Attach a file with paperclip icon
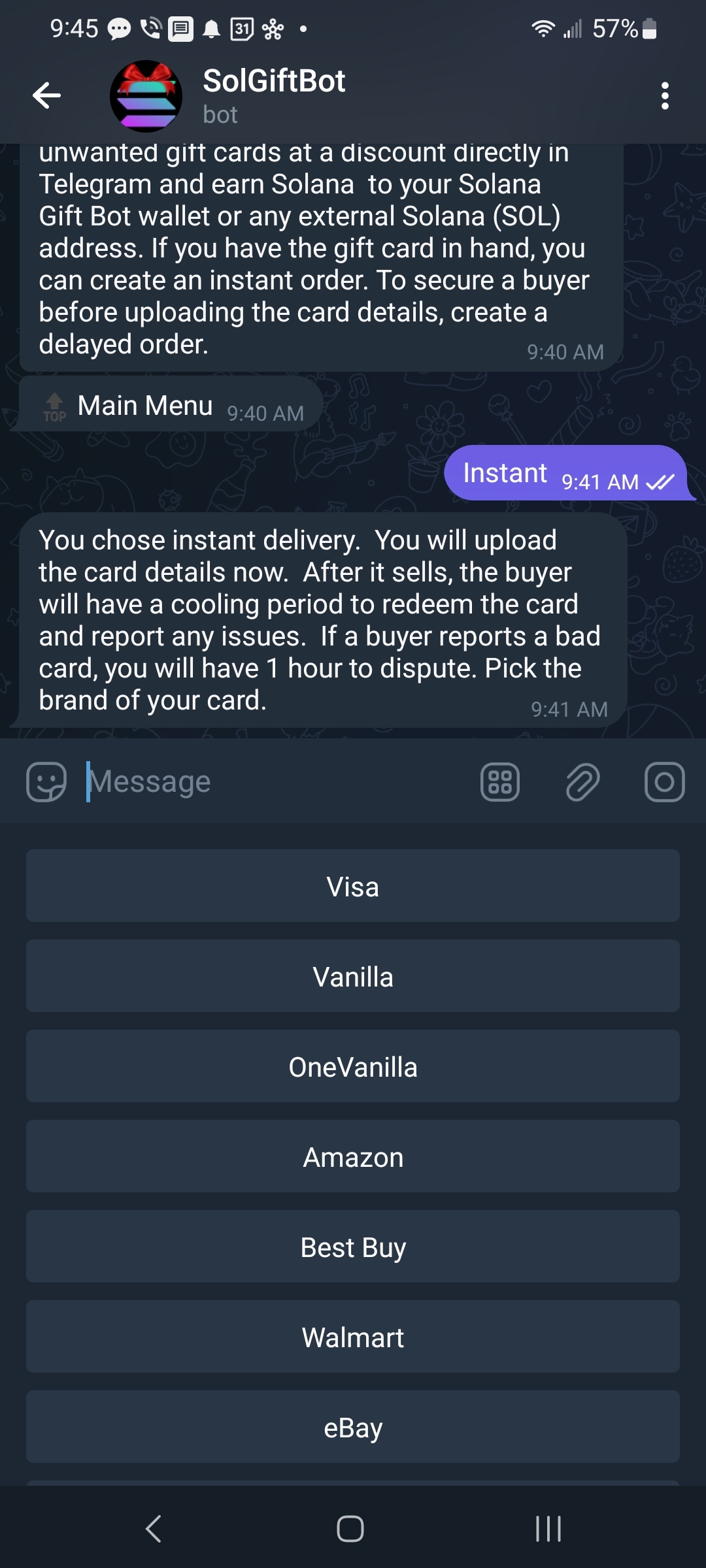Screen dimensions: 706x1568 click(582, 781)
